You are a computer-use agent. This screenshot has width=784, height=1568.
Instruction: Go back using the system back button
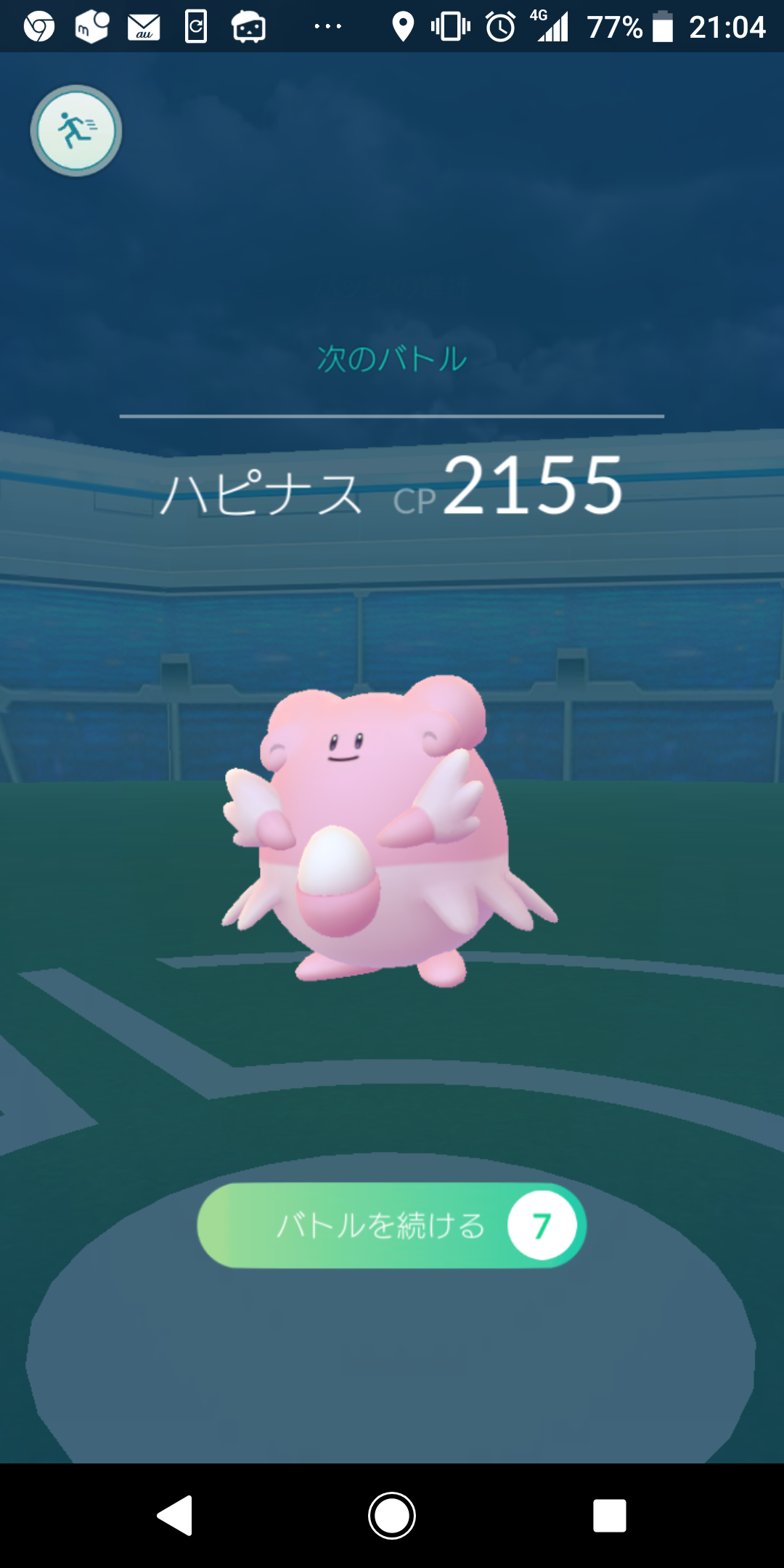point(175,1515)
